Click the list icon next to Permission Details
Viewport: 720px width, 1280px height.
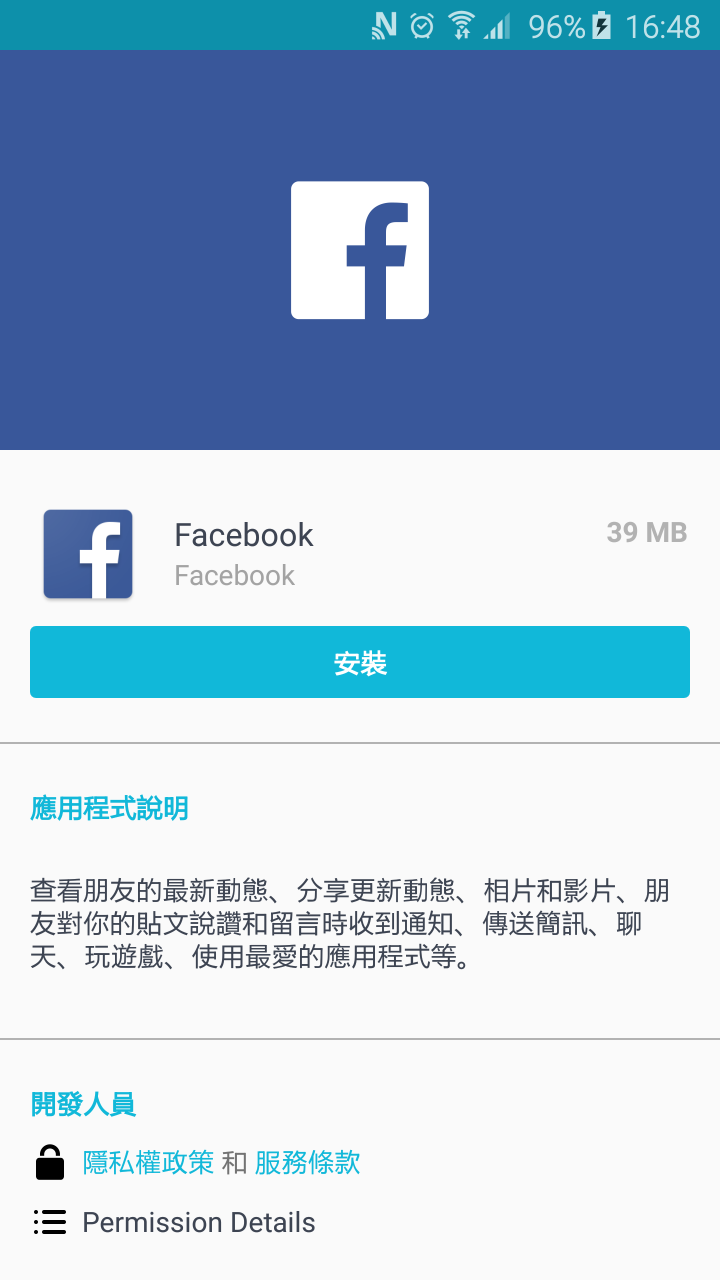point(50,1222)
